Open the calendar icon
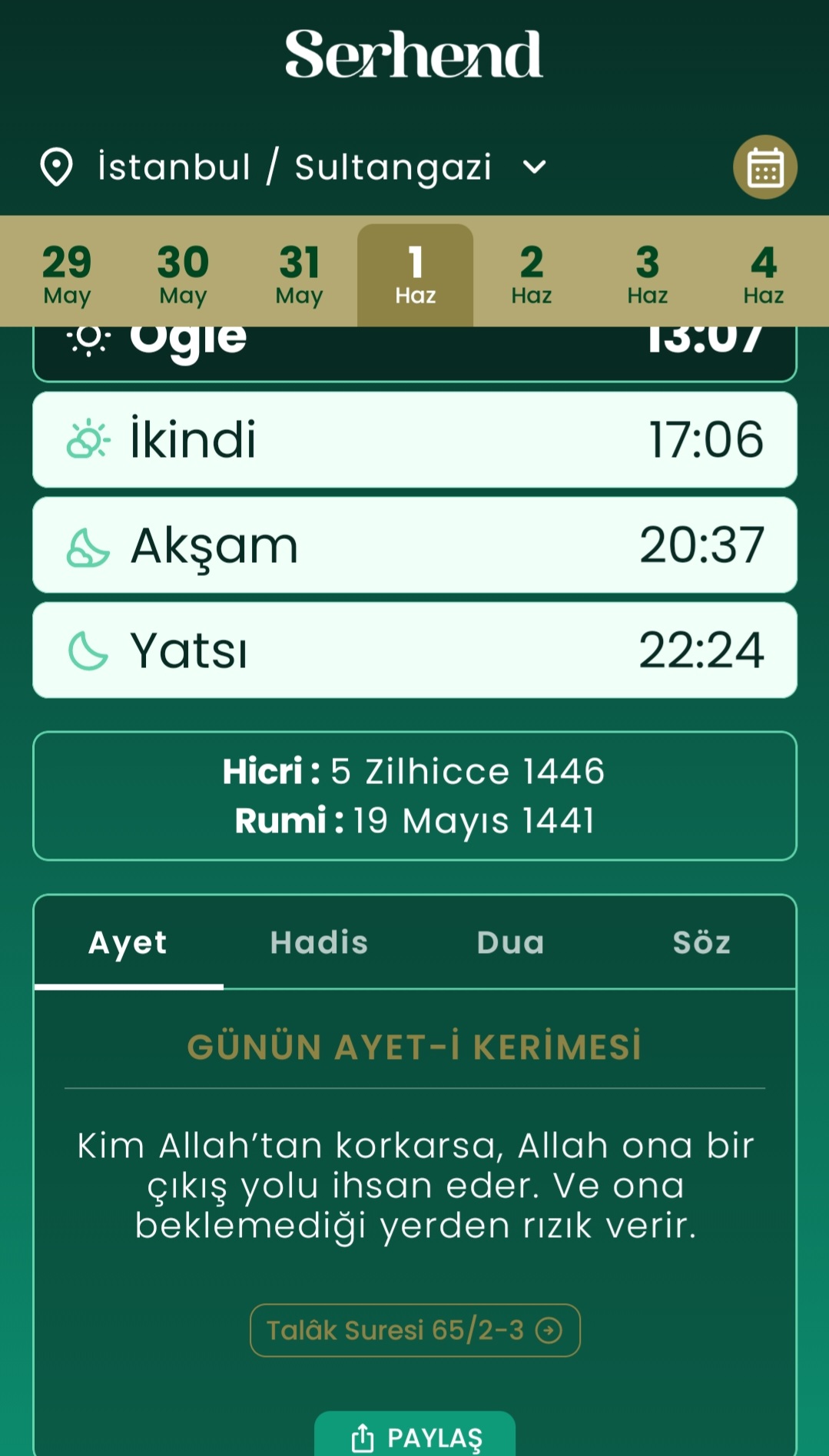Screen dimensions: 829x1456 [x=764, y=167]
